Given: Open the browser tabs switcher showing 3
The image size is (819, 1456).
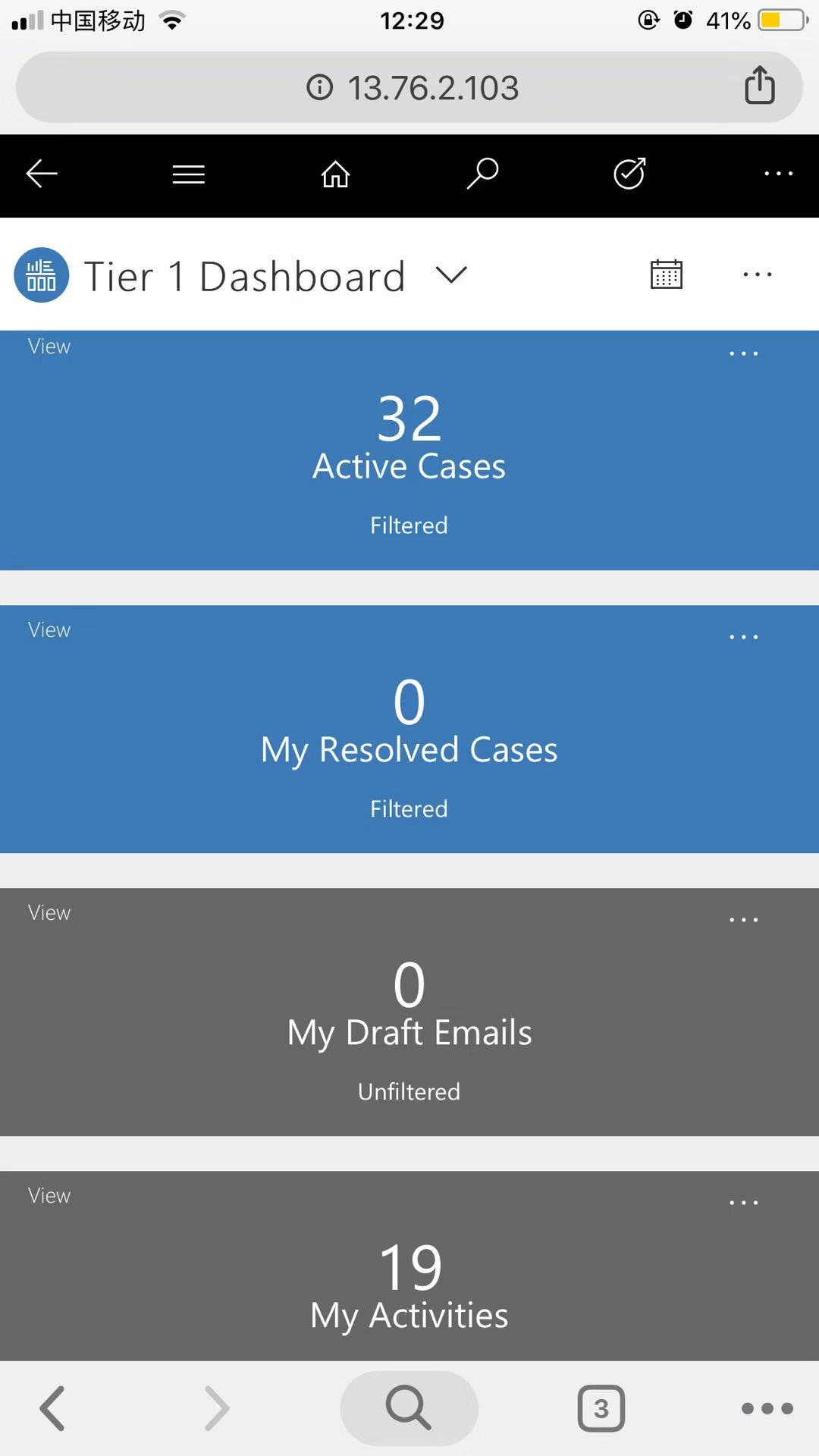Looking at the screenshot, I should coord(601,1409).
